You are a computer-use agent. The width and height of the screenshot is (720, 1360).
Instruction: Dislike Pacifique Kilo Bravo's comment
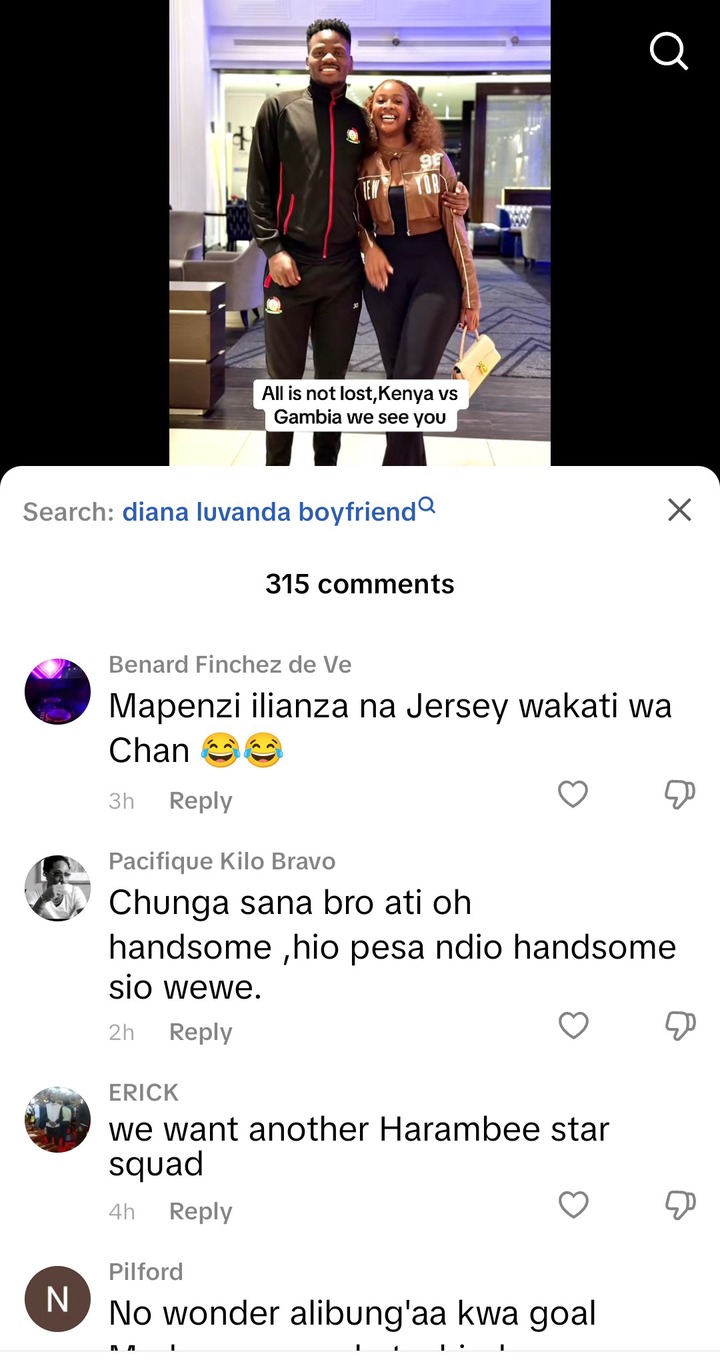680,1026
